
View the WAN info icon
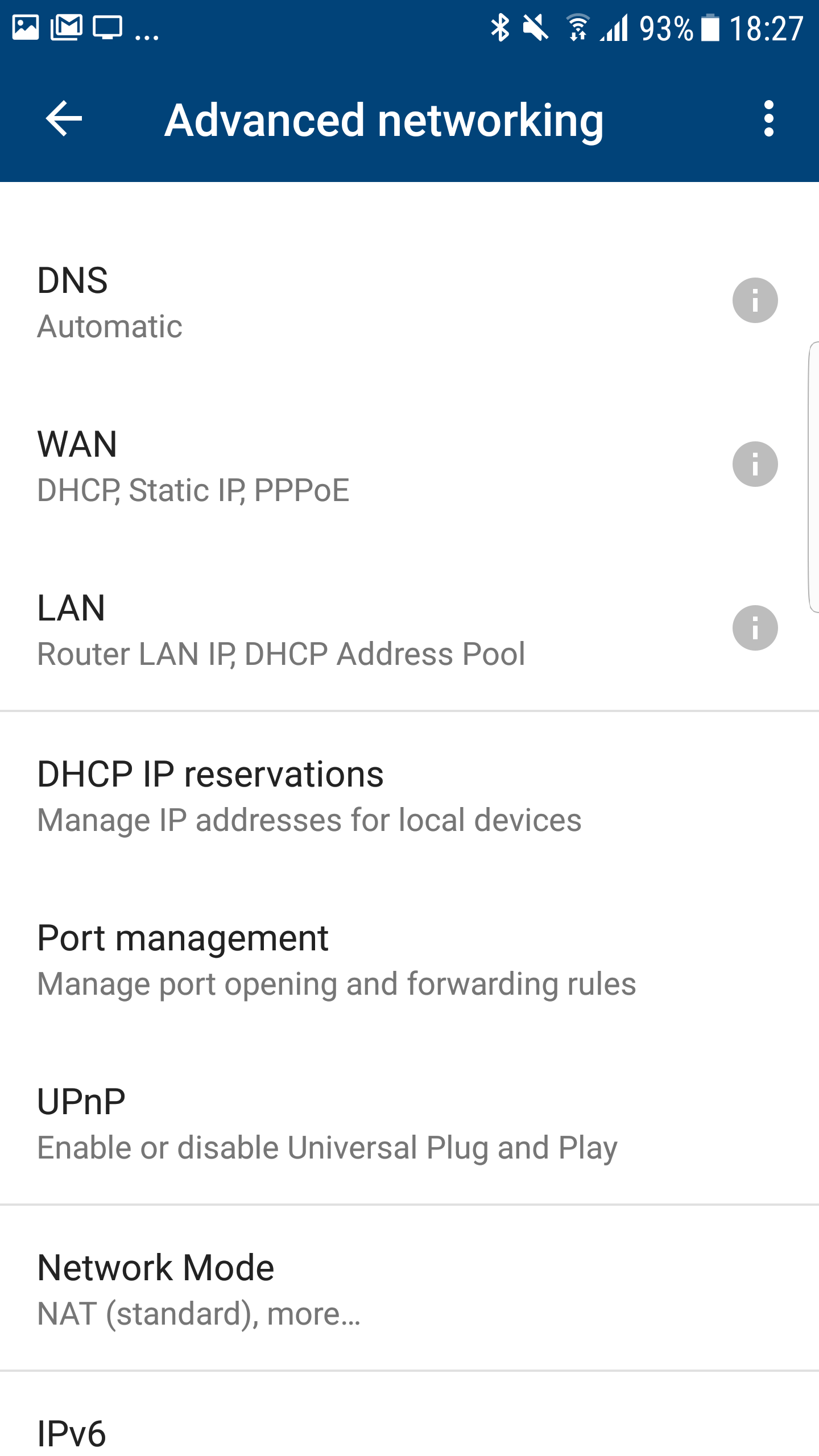coord(755,464)
